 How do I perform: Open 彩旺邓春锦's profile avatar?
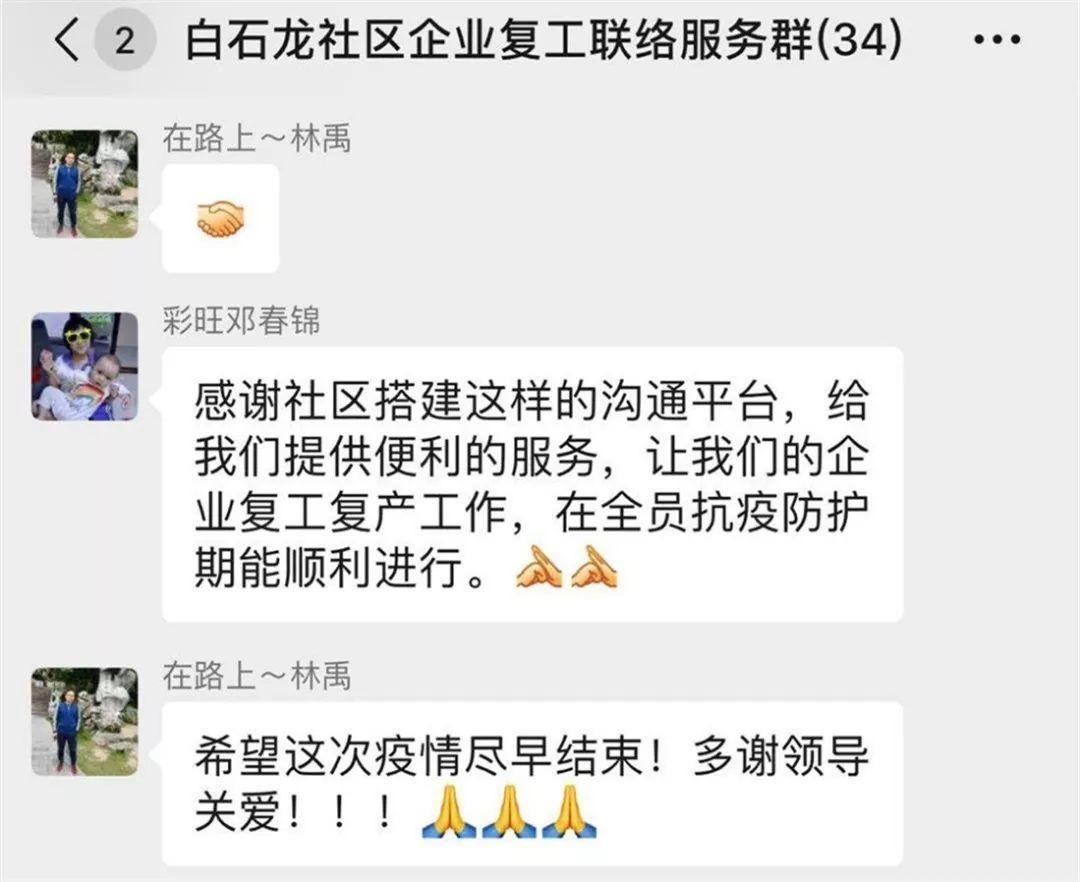coord(84,366)
